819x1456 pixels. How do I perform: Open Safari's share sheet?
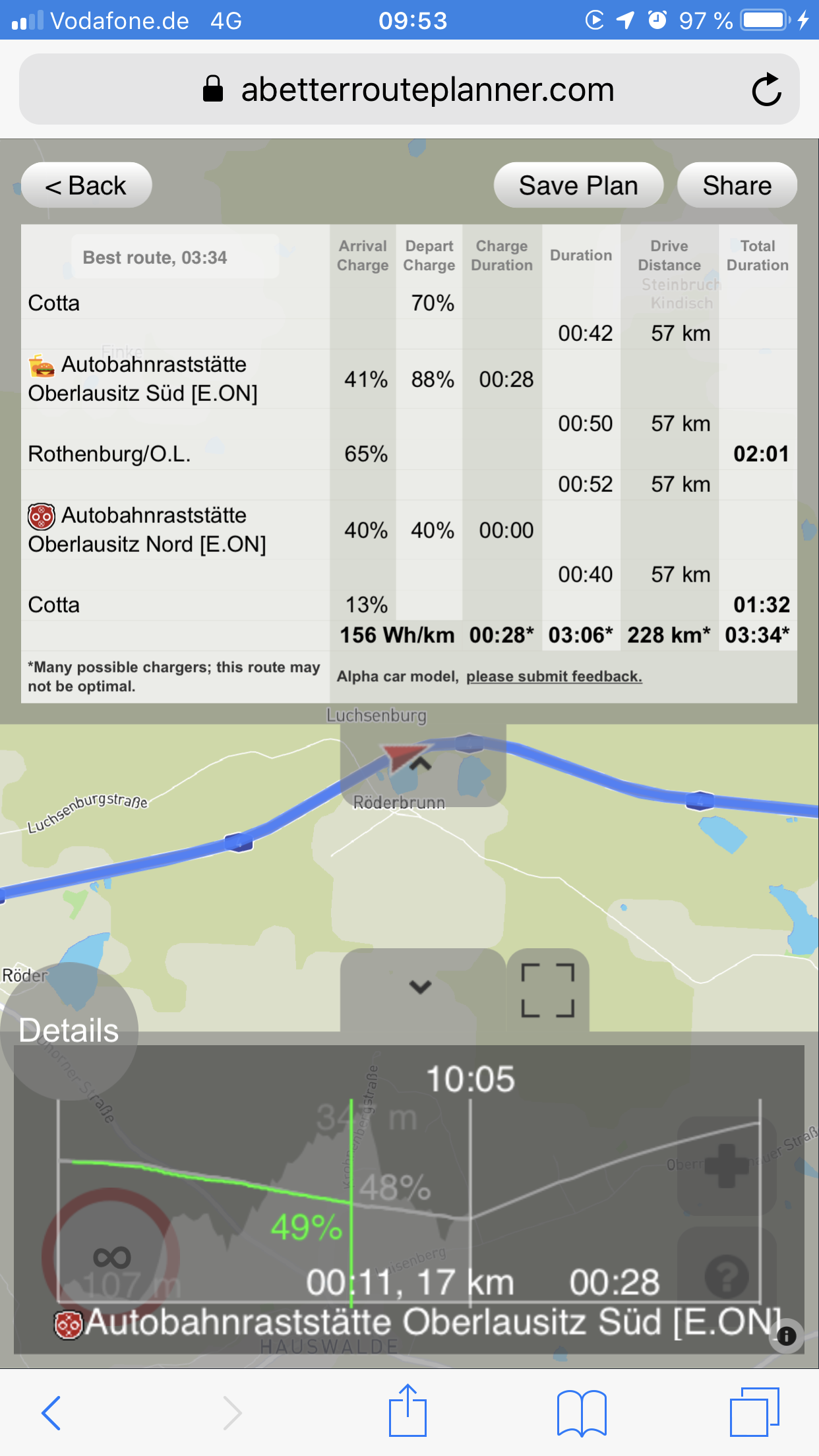[x=408, y=1412]
